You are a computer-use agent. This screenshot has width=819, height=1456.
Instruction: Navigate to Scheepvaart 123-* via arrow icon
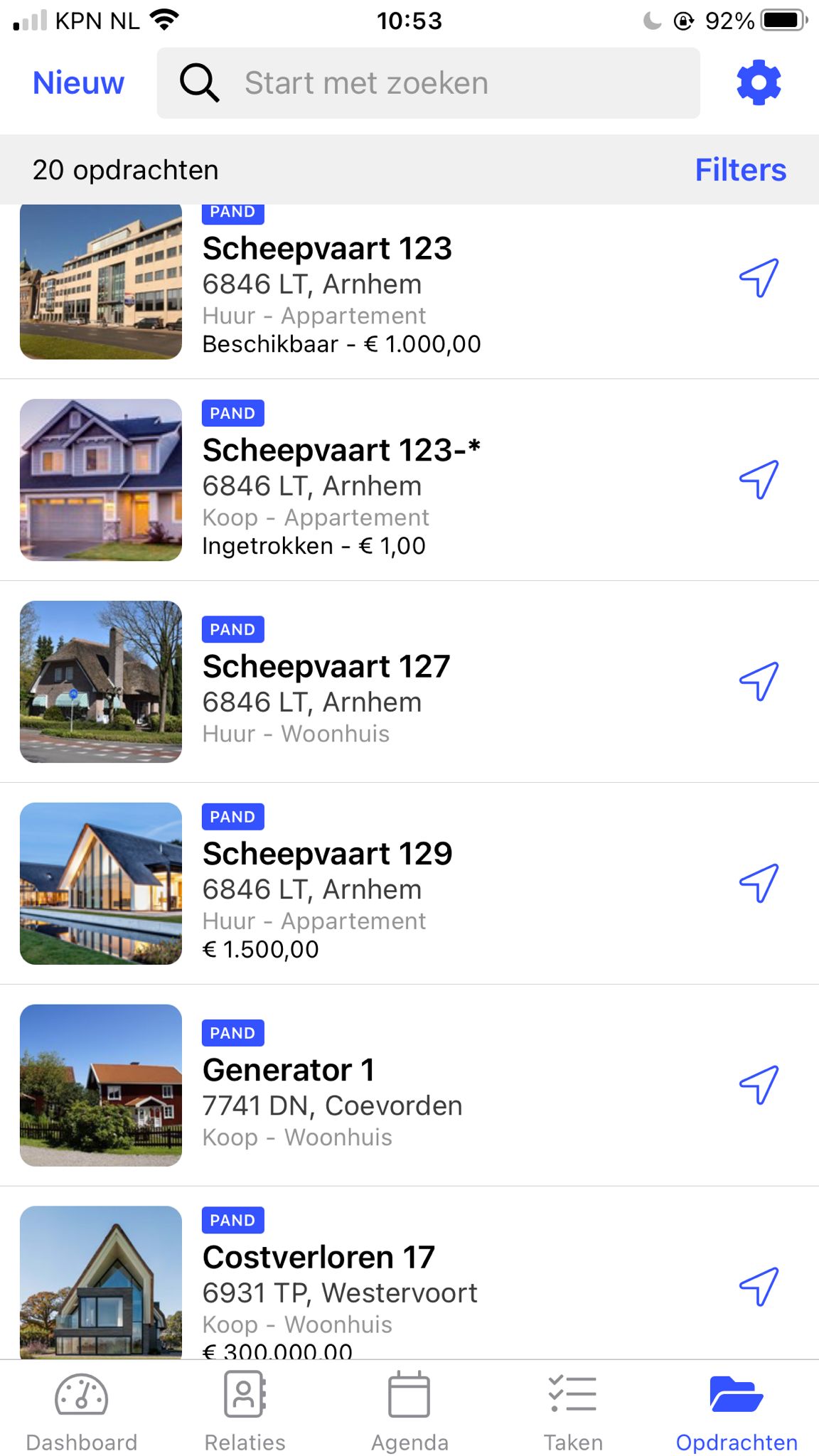click(759, 480)
